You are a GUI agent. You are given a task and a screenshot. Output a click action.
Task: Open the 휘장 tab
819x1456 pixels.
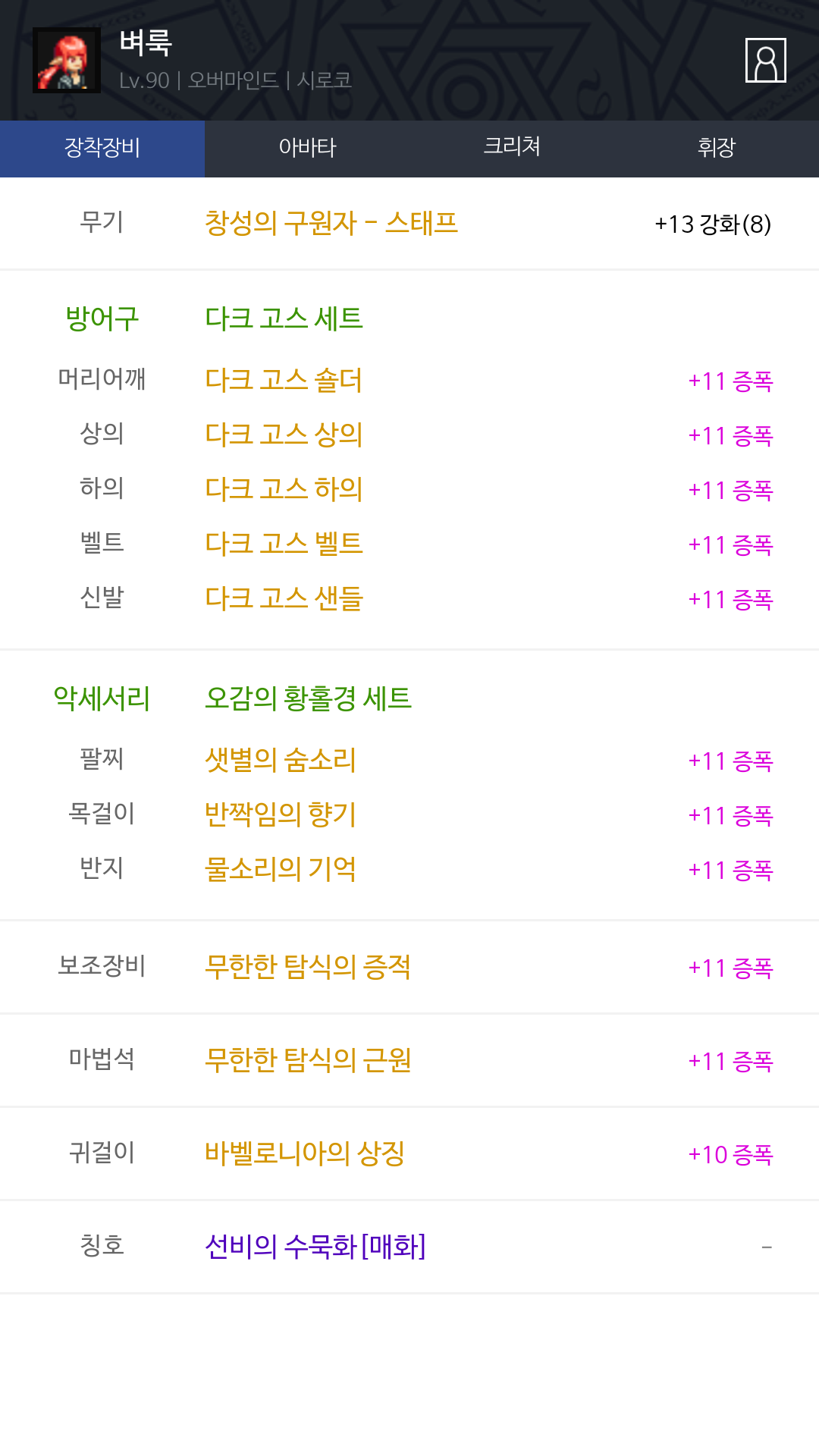pos(717,149)
